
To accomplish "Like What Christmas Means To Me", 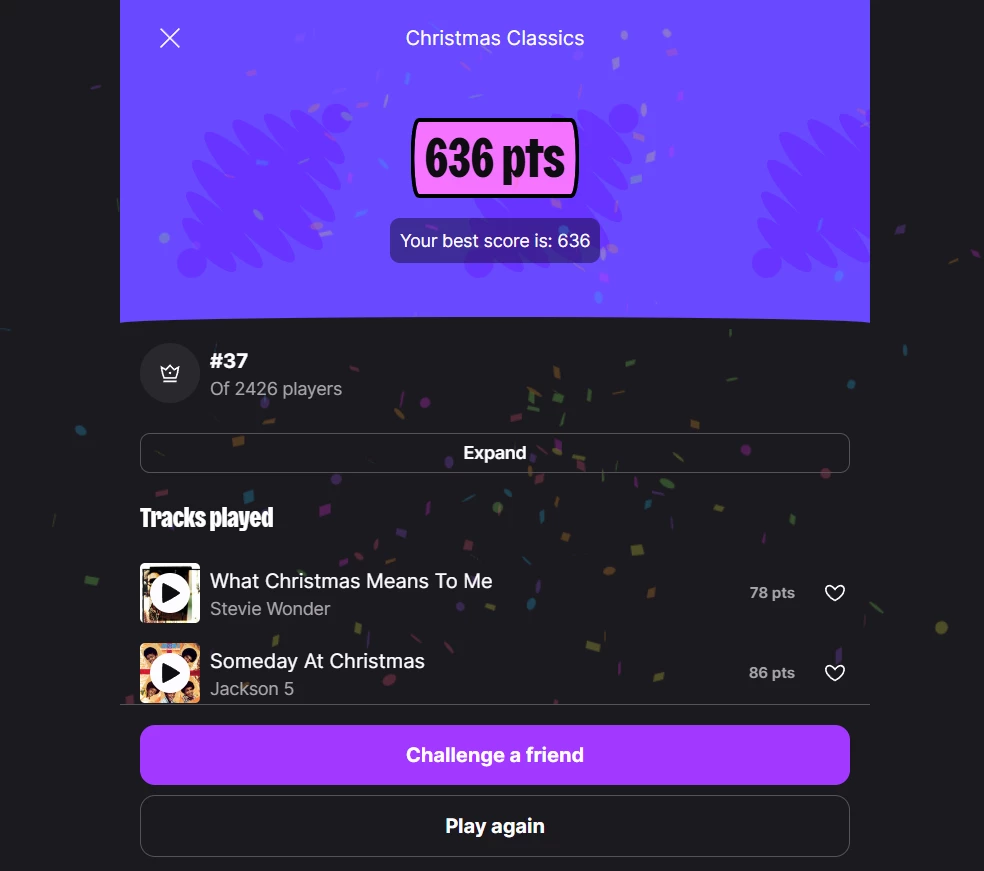I will click(x=835, y=593).
